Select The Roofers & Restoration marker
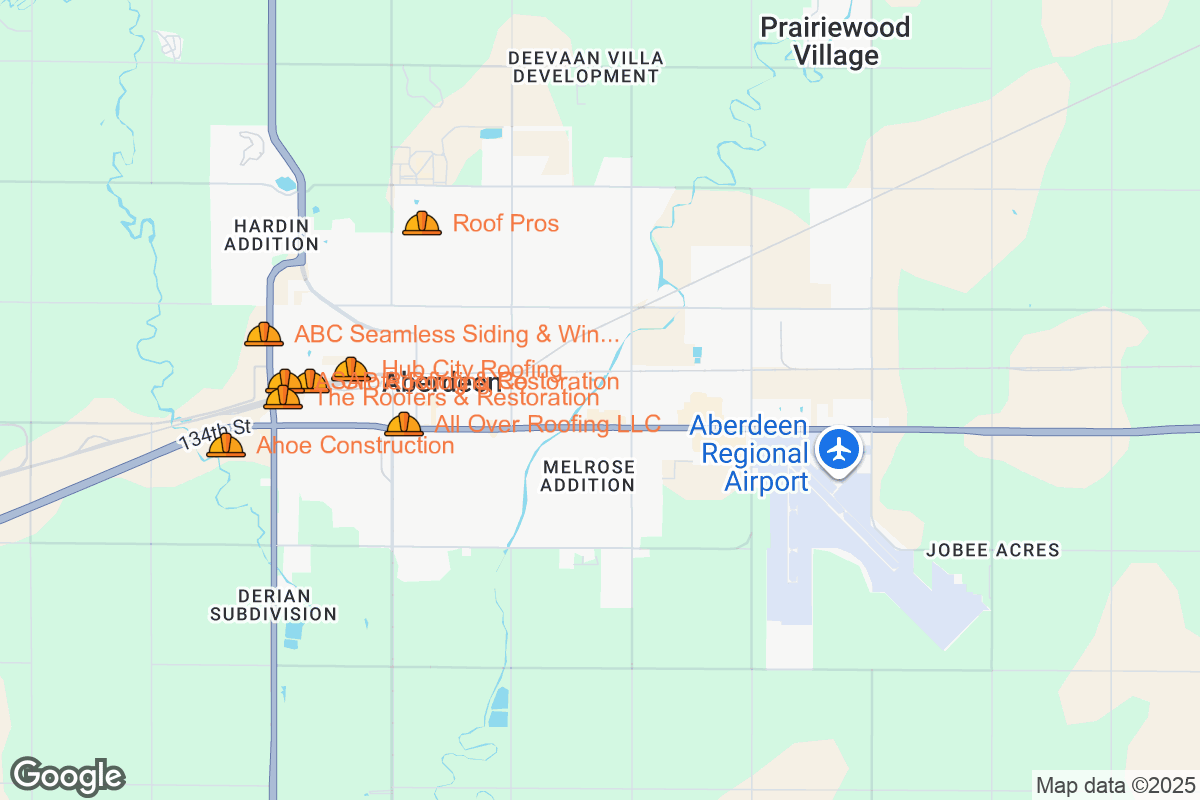 282,398
